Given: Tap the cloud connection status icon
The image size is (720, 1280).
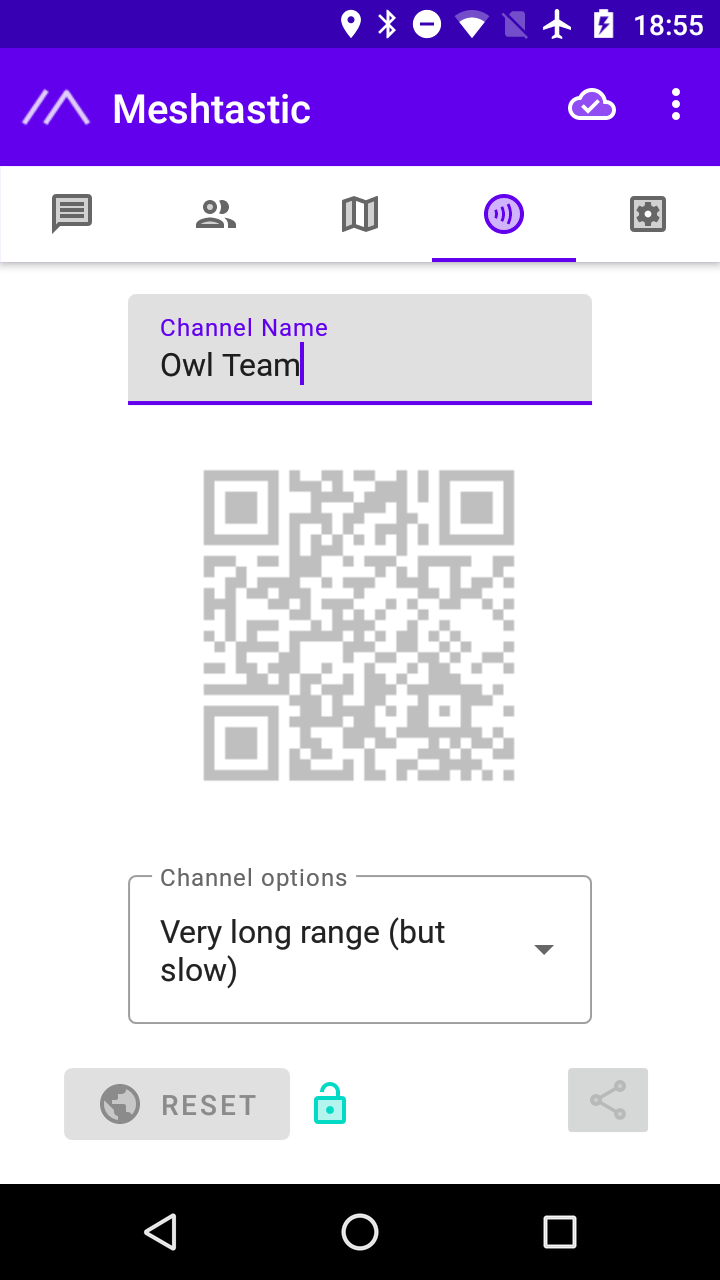Looking at the screenshot, I should 592,105.
